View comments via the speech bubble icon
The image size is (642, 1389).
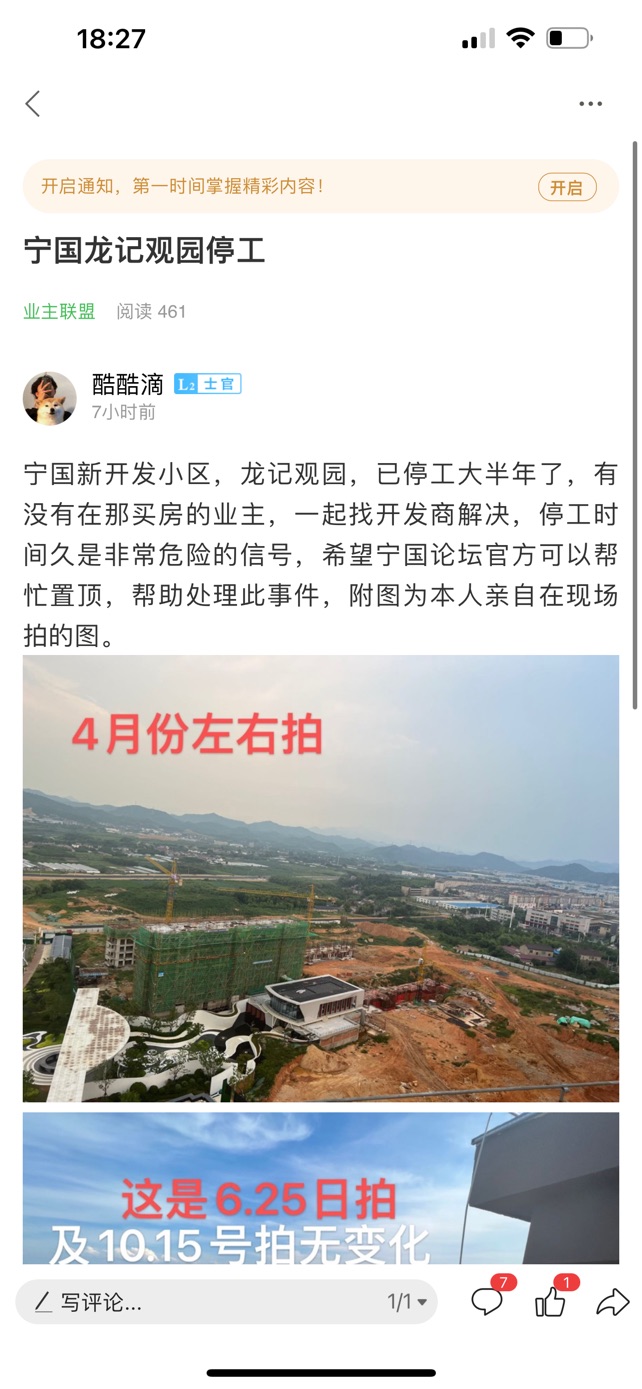(488, 1301)
